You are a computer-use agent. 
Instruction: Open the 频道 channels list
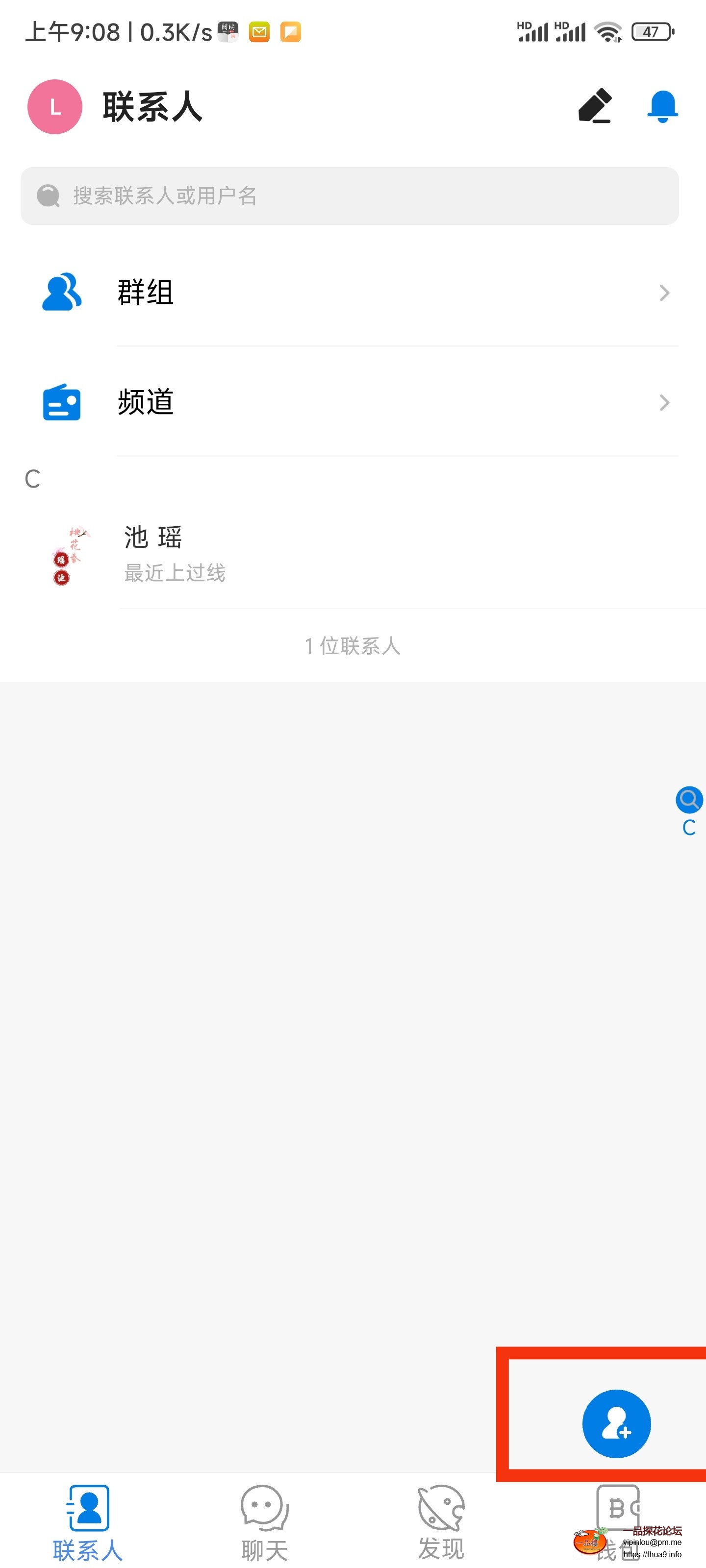pyautogui.click(x=353, y=402)
